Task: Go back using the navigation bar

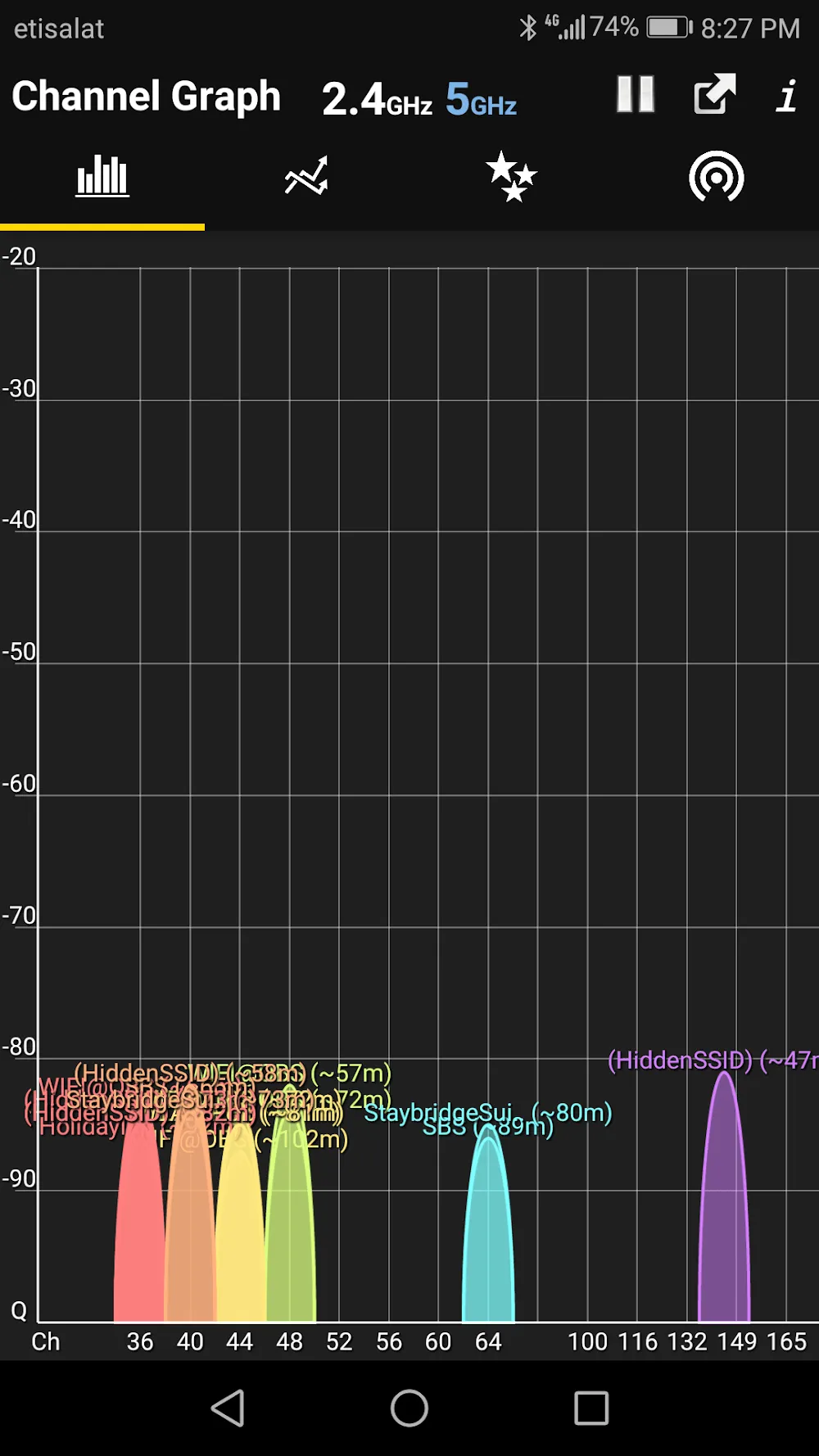Action: 229,1409
